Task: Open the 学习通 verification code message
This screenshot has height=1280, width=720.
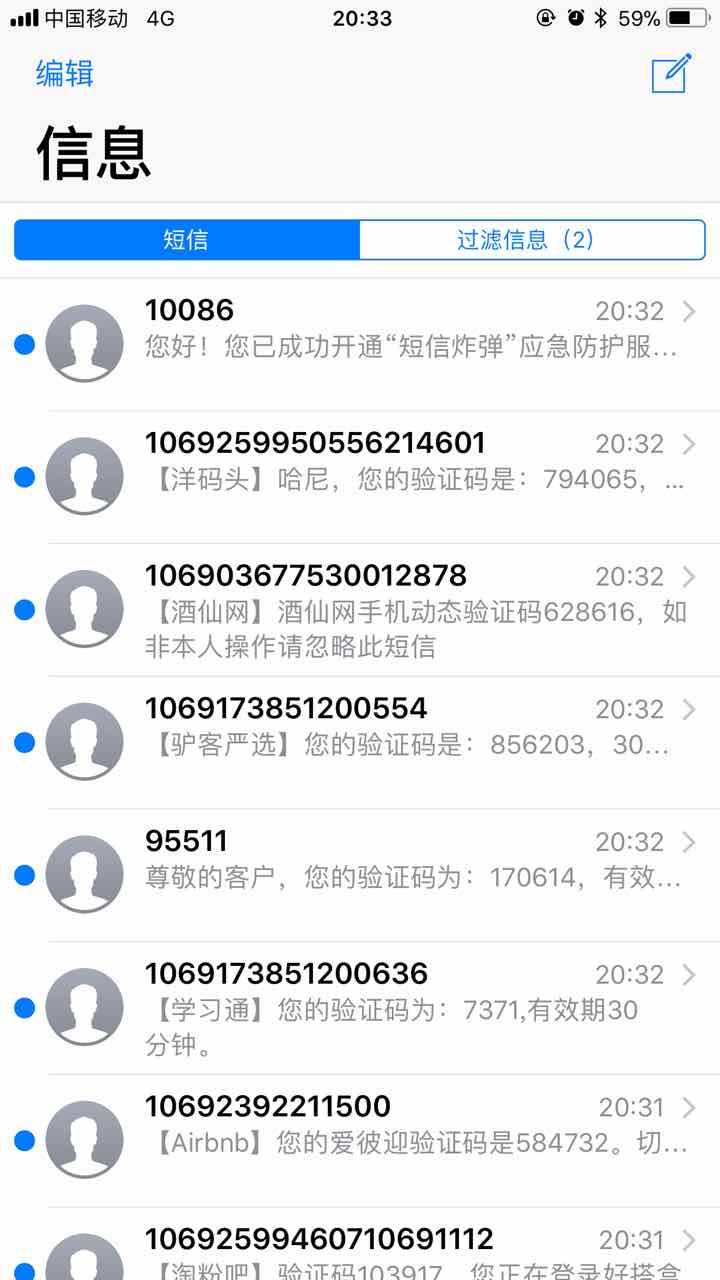Action: click(360, 1009)
